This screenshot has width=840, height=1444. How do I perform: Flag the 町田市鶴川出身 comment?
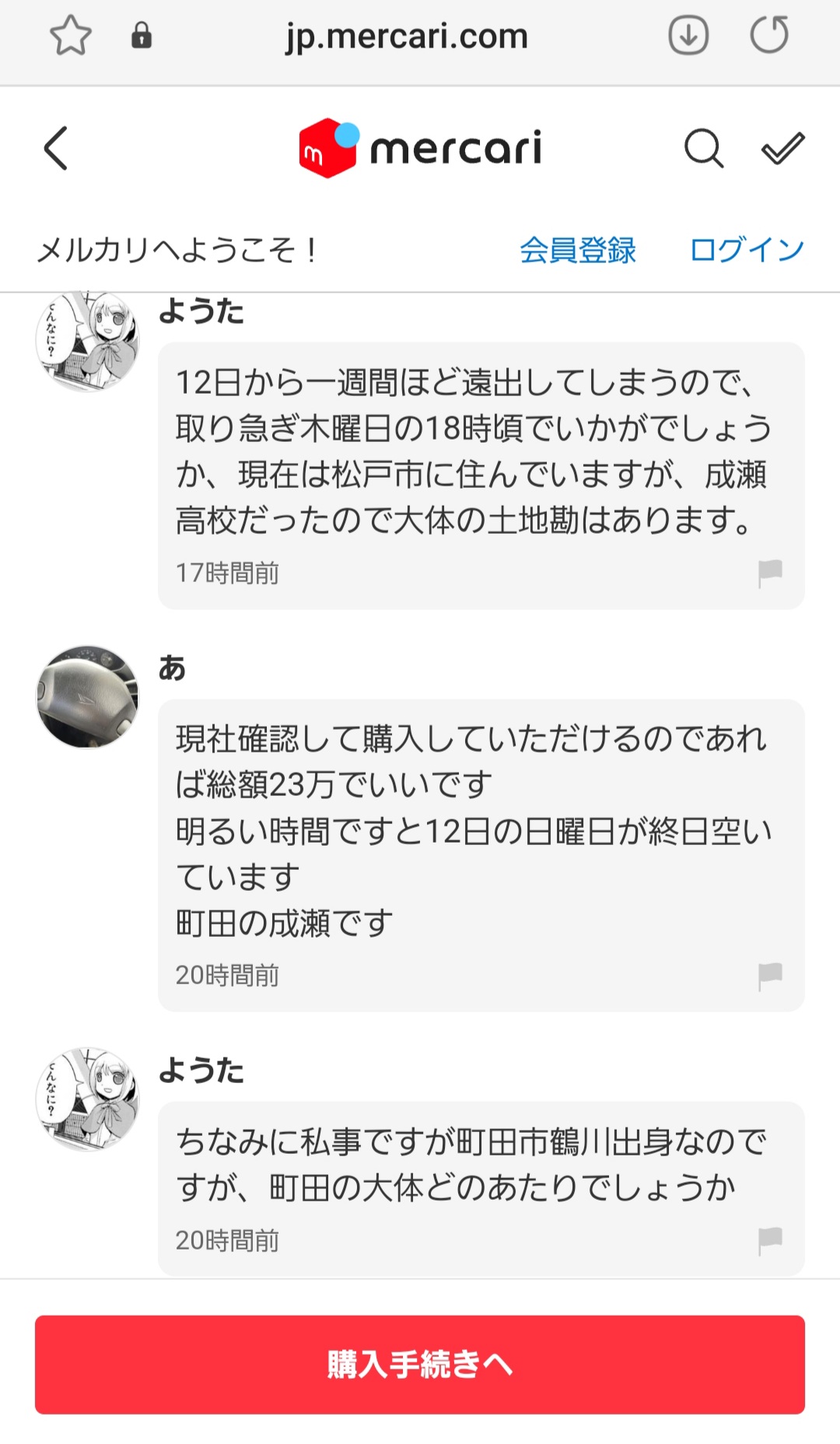pyautogui.click(x=770, y=1240)
